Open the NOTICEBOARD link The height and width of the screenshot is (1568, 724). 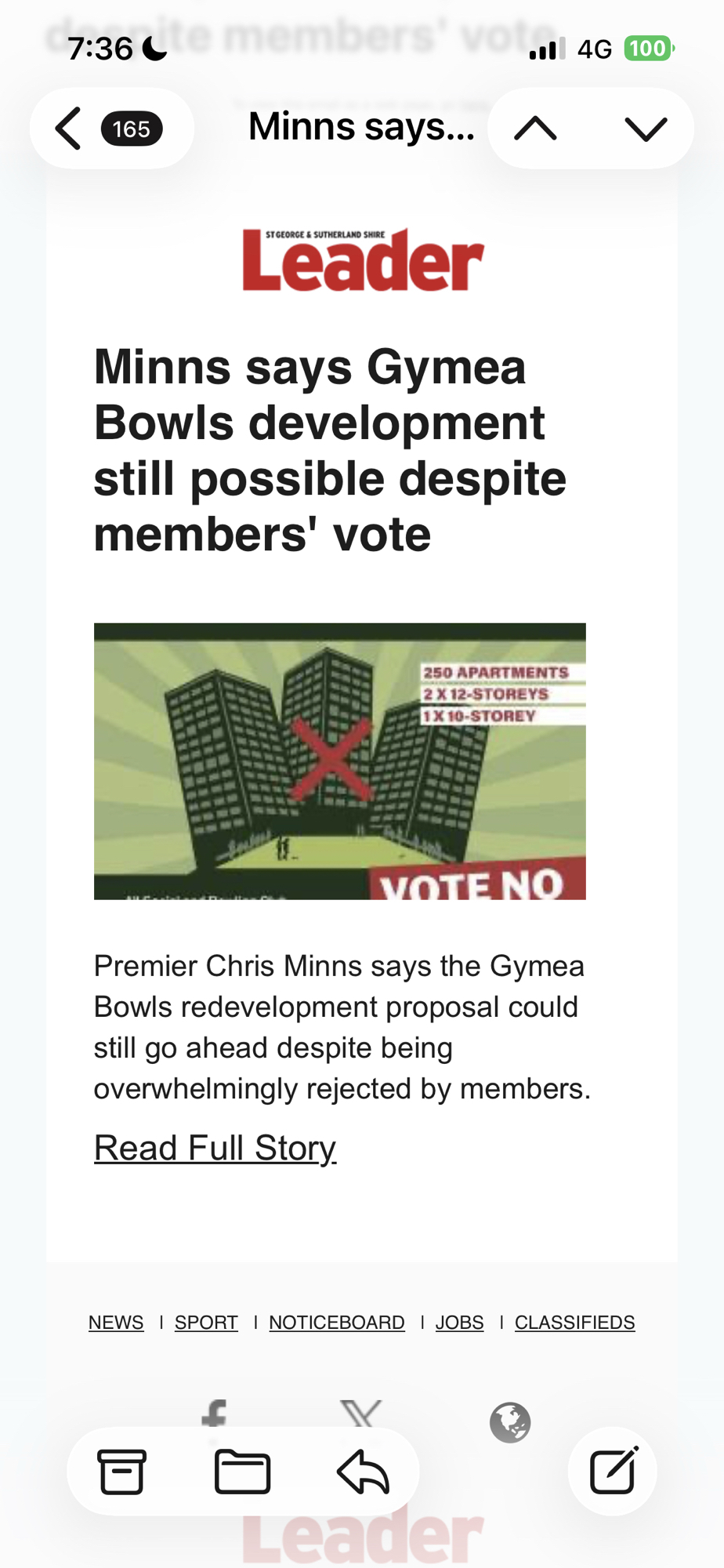(x=337, y=1323)
